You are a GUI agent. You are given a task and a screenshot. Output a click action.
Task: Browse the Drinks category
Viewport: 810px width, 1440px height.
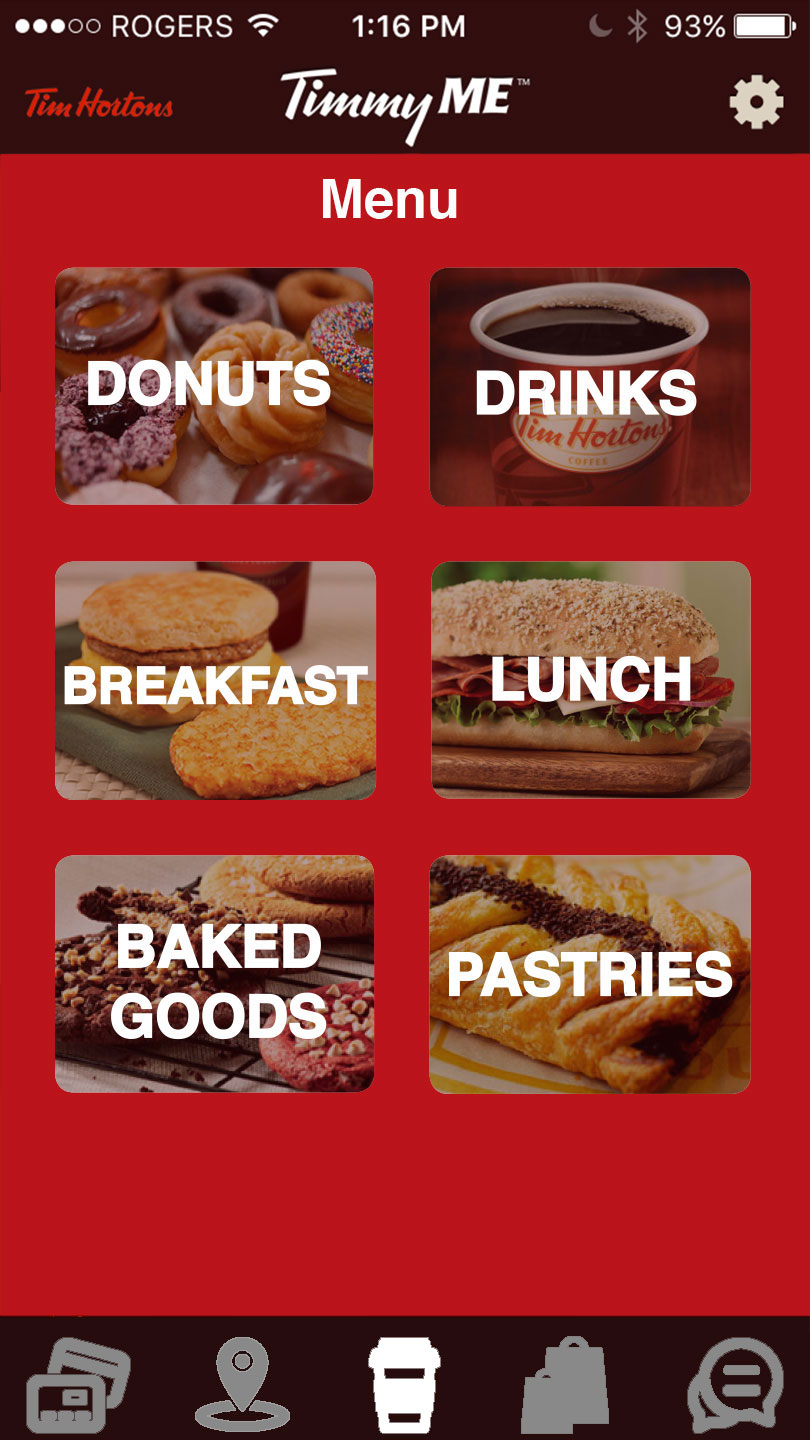(590, 387)
